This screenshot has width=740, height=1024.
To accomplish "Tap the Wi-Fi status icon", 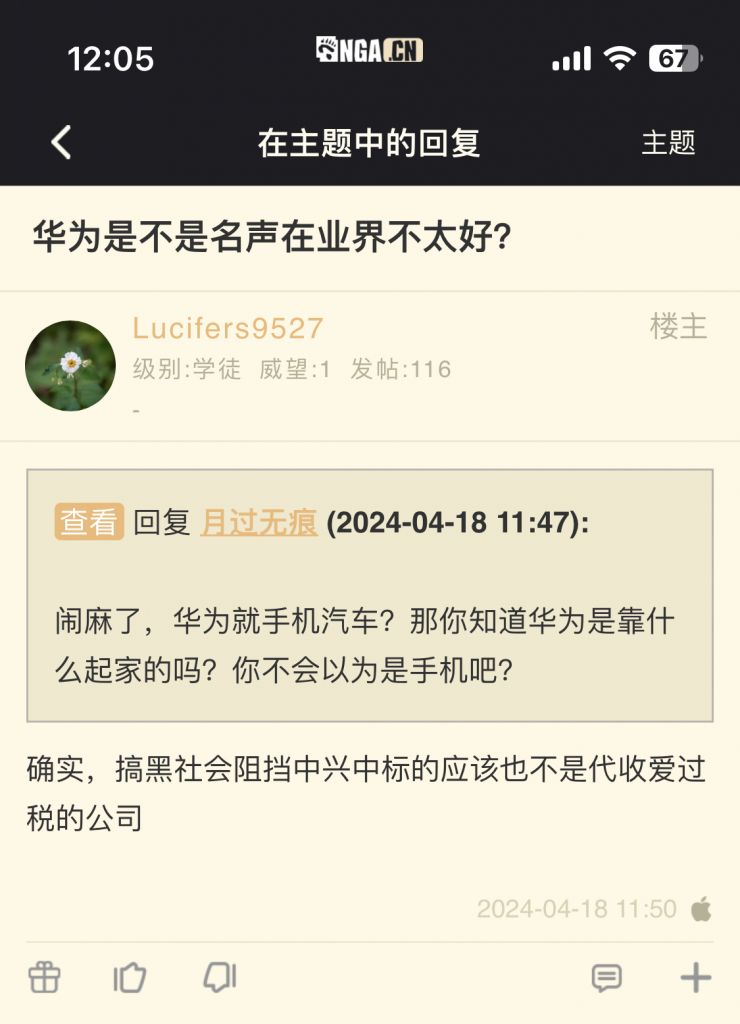I will (x=621, y=59).
